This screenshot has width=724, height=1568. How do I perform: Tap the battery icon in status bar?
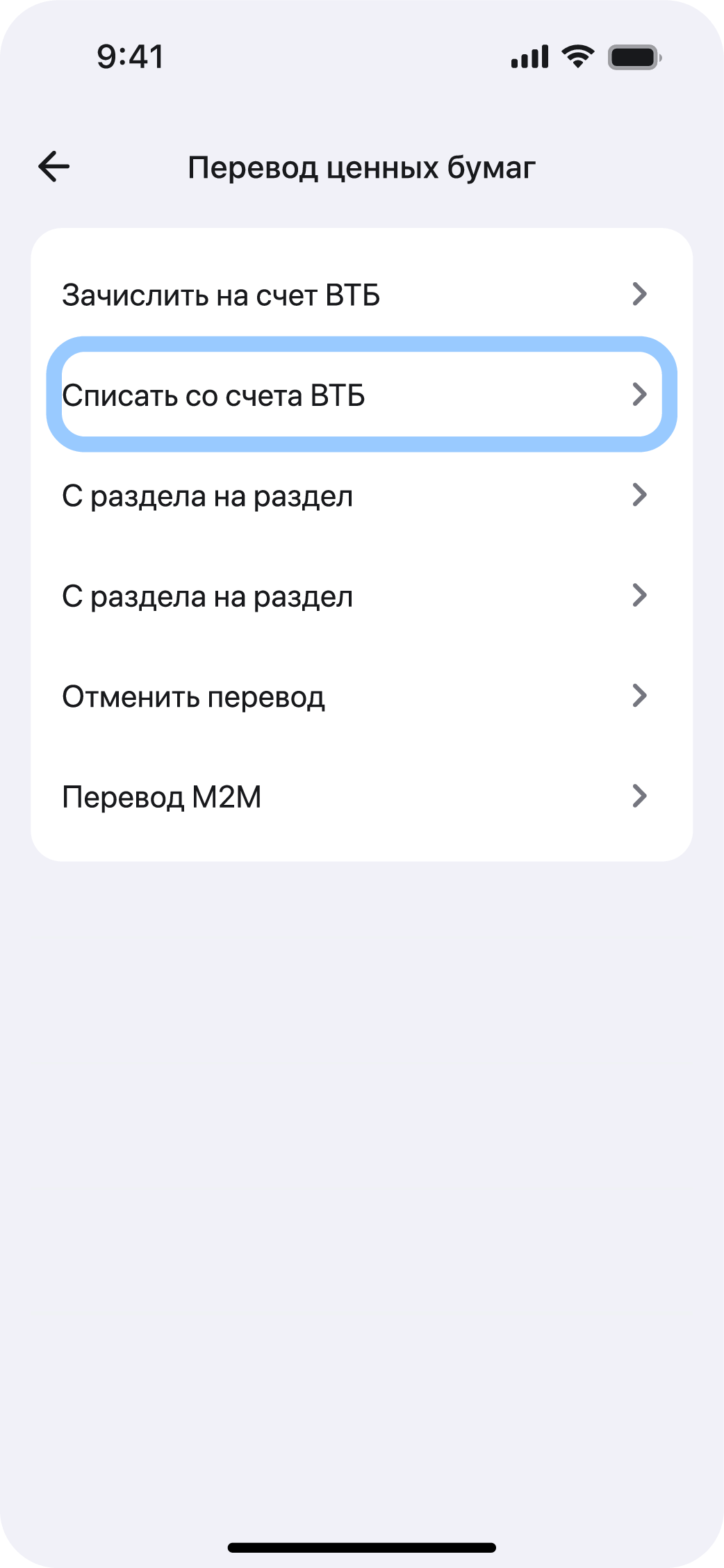(633, 58)
